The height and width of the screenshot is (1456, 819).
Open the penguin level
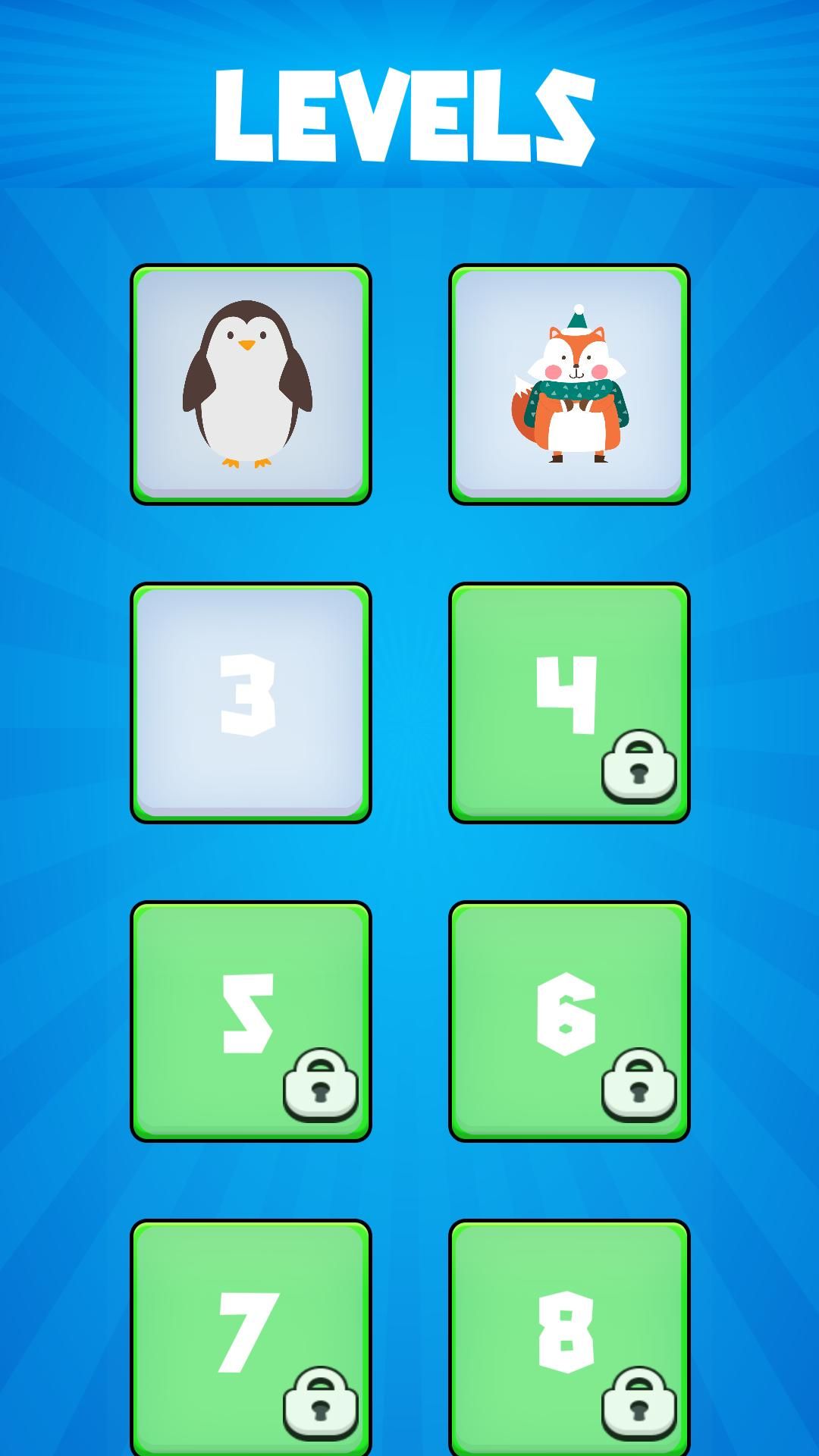pos(250,384)
